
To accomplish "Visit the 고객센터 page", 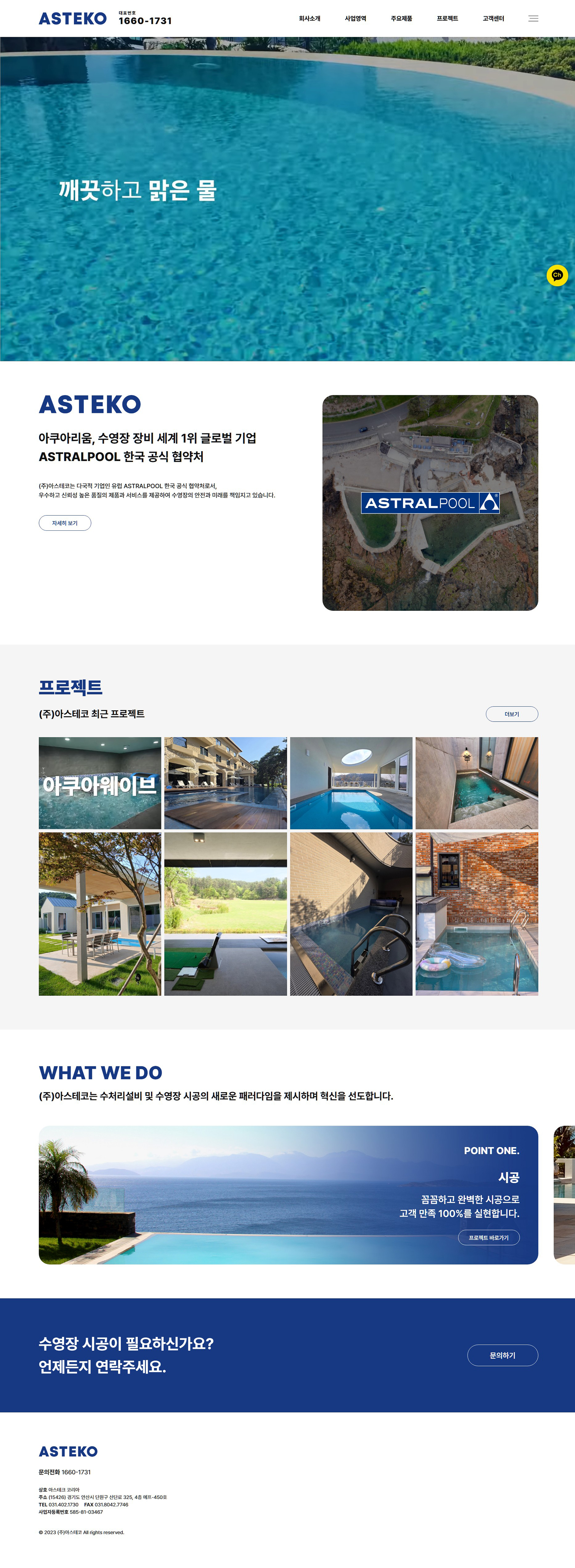I will click(x=493, y=19).
